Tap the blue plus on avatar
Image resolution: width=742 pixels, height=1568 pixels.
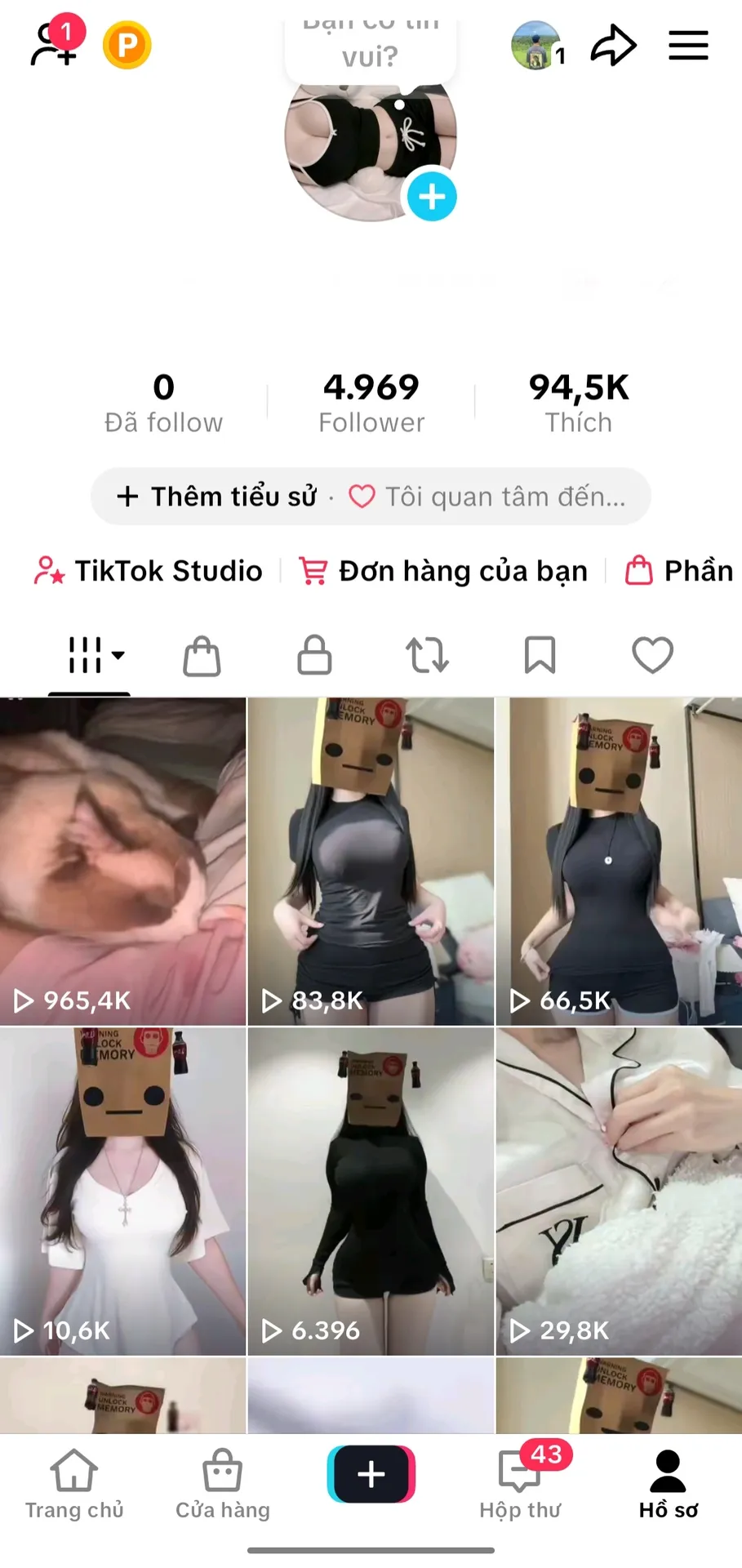tap(432, 197)
